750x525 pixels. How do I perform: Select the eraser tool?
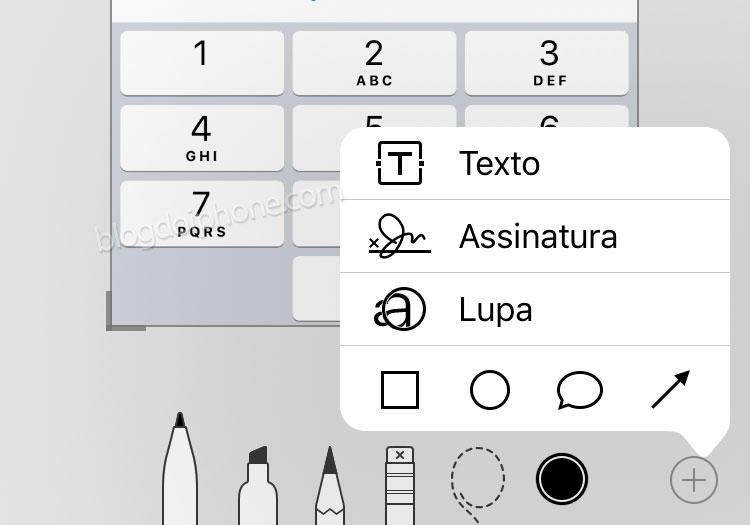pos(400,486)
